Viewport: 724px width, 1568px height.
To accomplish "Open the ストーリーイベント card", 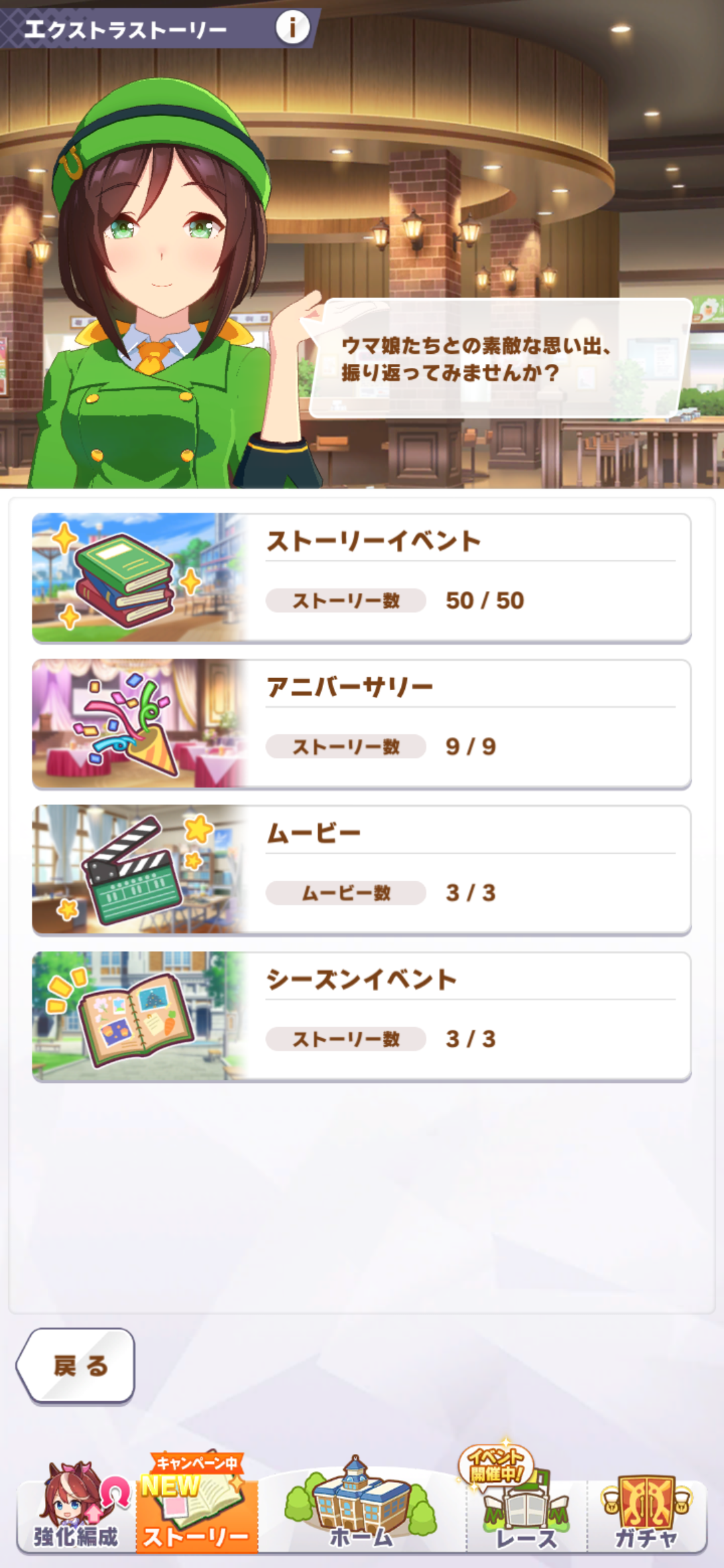I will 362,578.
